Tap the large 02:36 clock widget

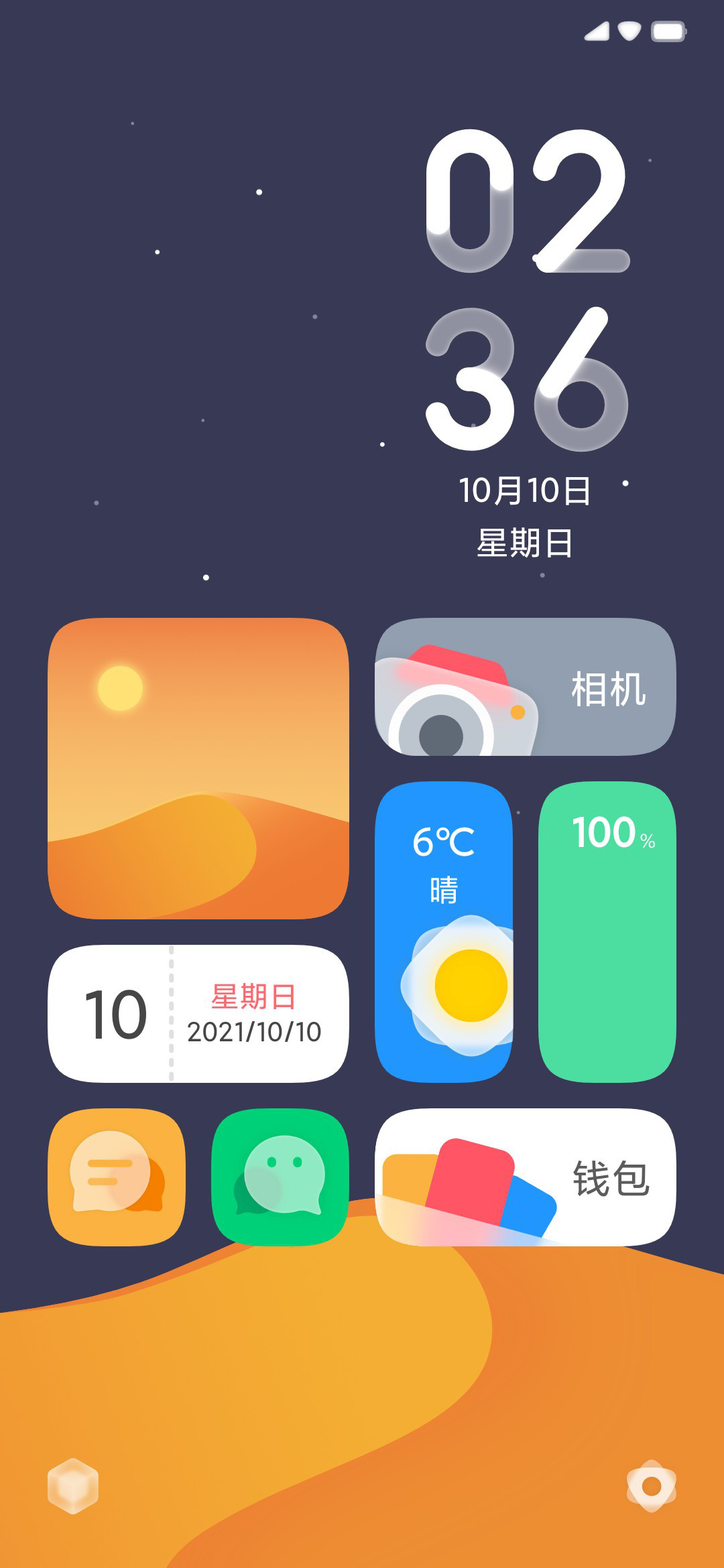[527, 345]
